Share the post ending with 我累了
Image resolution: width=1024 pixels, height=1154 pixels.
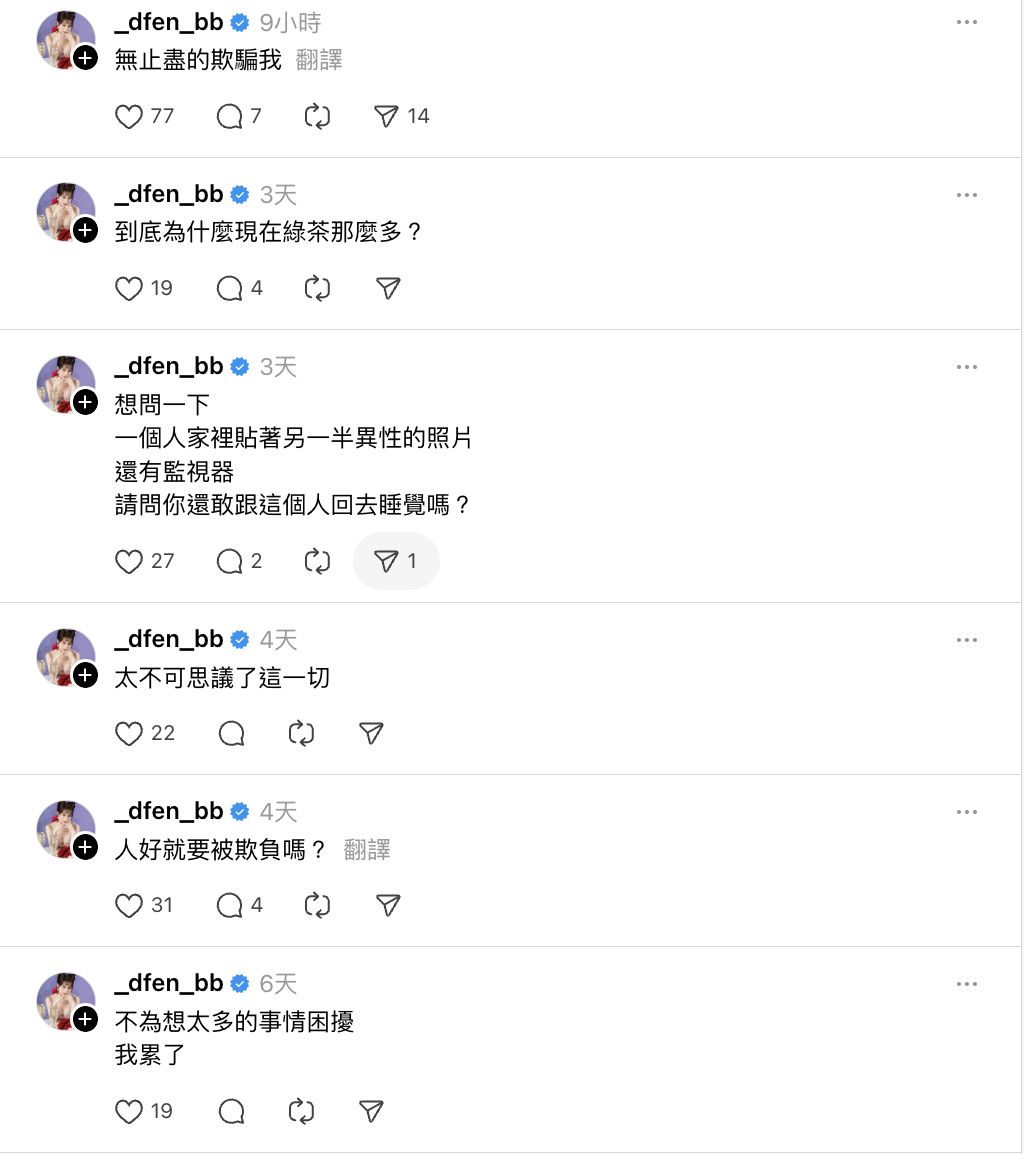pyautogui.click(x=371, y=1111)
